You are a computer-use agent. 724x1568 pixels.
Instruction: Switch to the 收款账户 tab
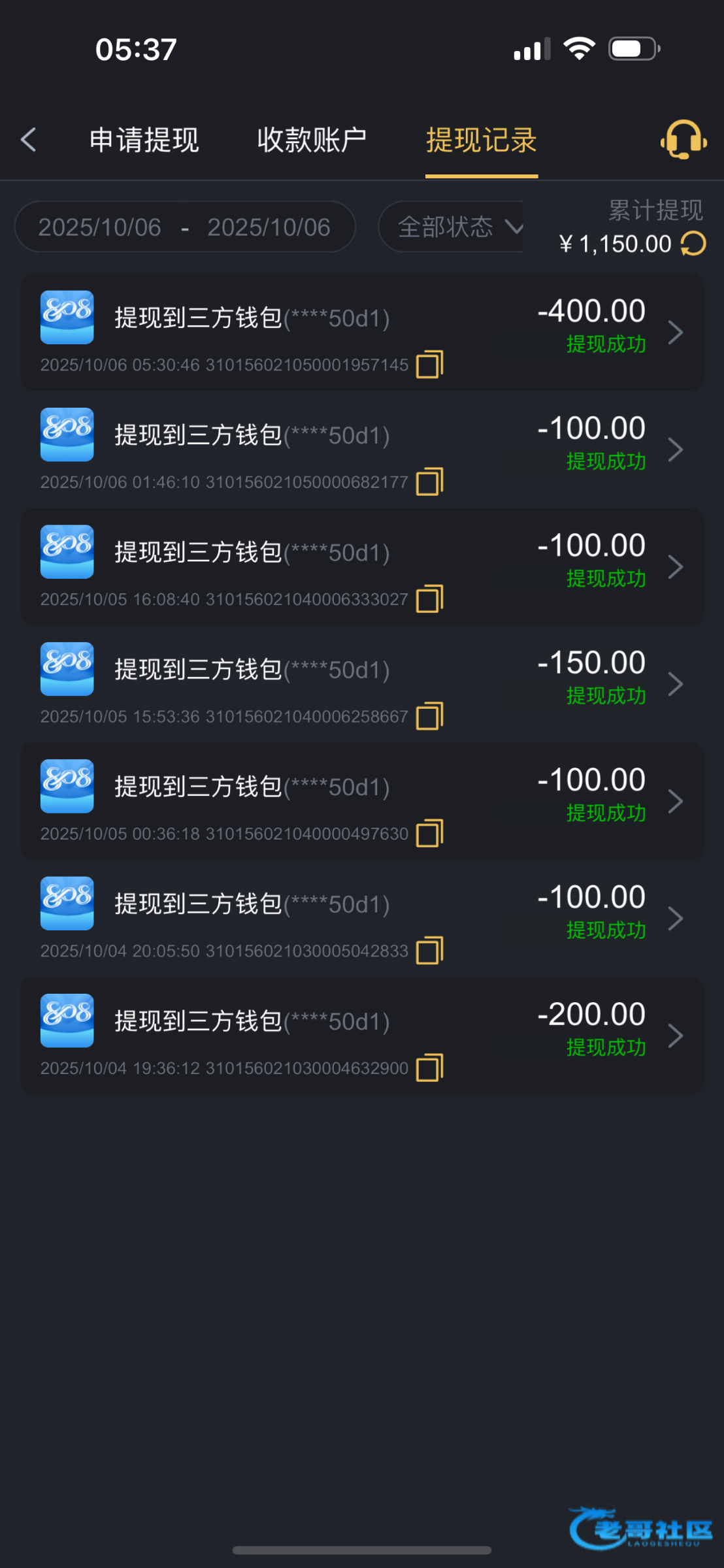click(x=312, y=140)
